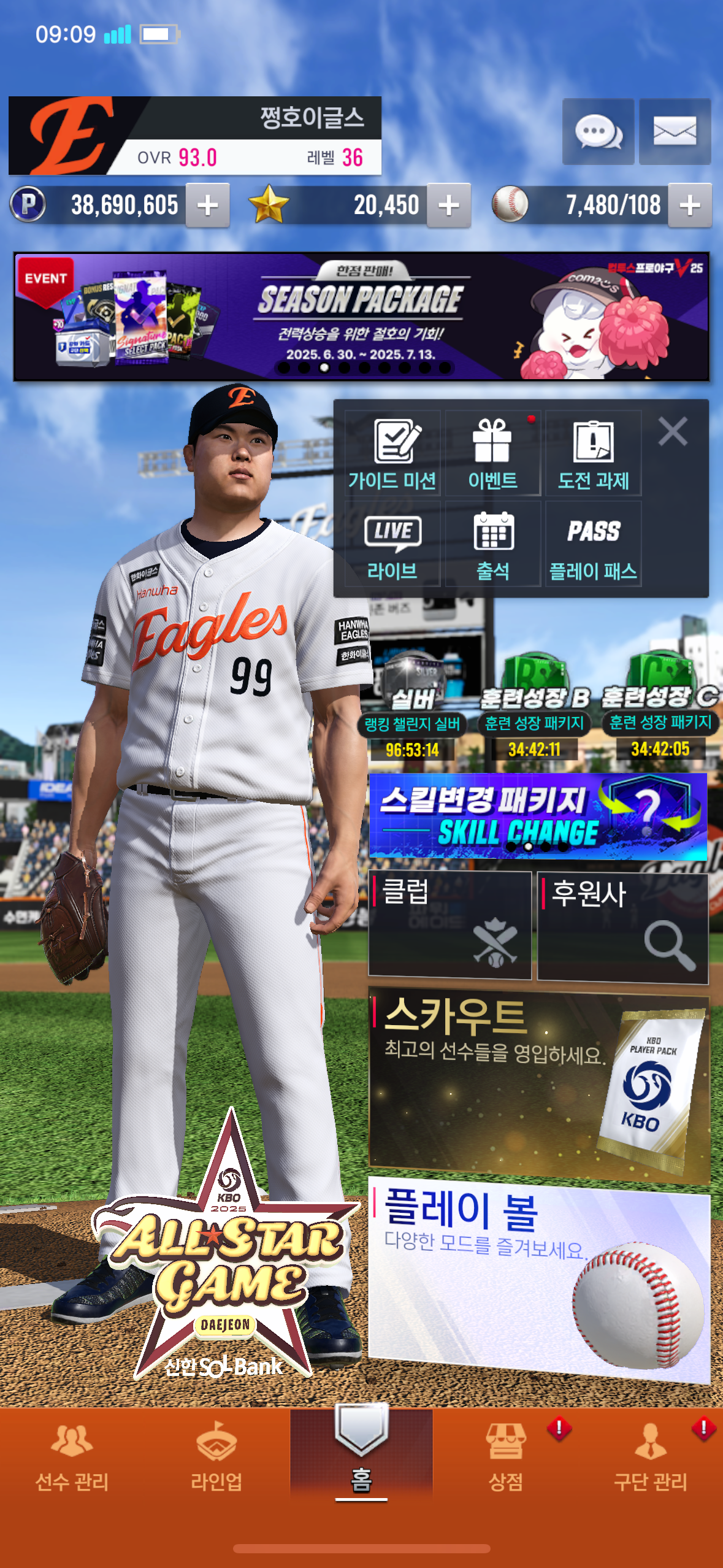Add baseballs with the plus button
This screenshot has height=1568, width=723.
pyautogui.click(x=690, y=206)
